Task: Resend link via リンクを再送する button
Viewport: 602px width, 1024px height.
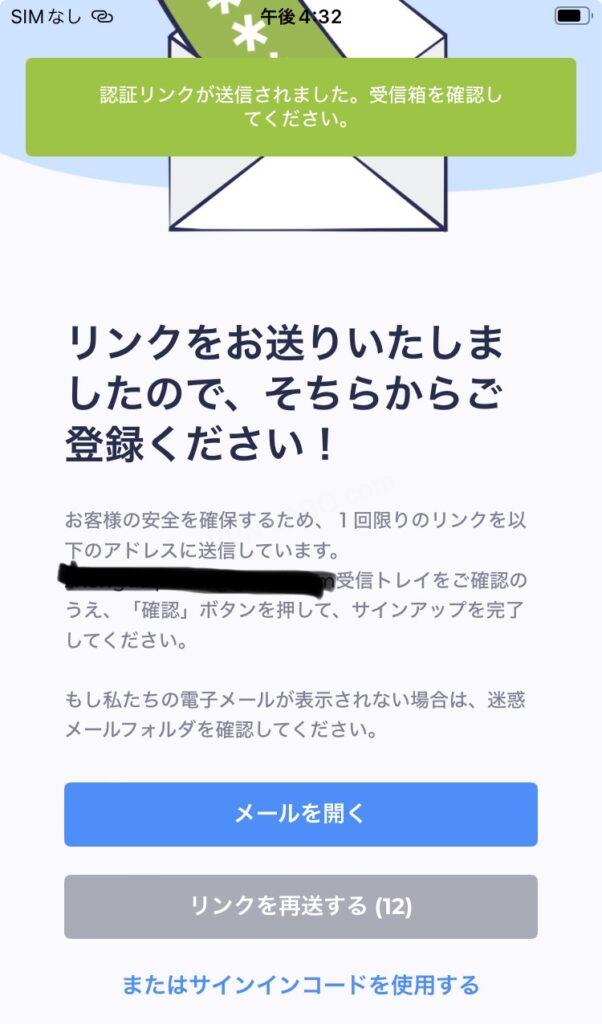Action: (300, 906)
